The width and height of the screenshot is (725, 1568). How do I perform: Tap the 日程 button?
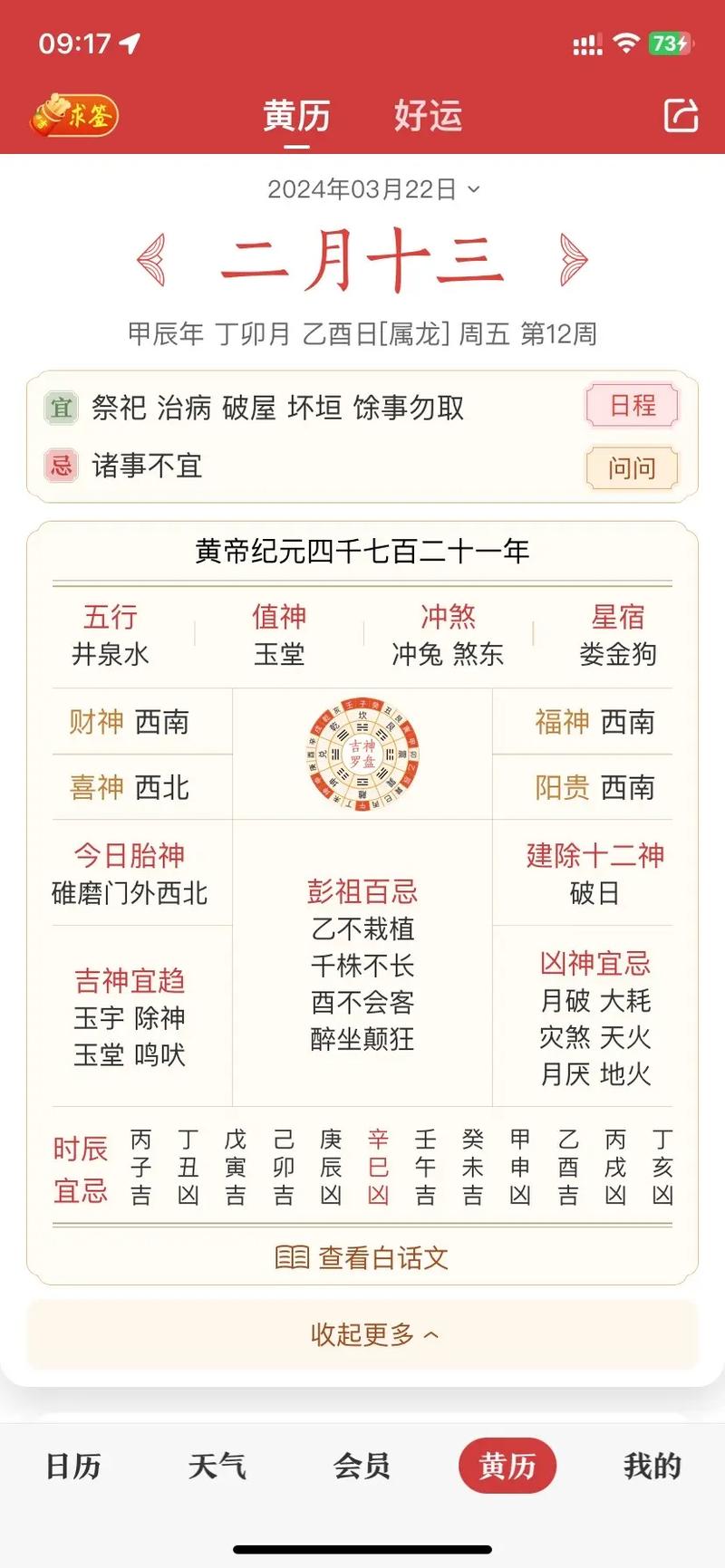tap(632, 406)
